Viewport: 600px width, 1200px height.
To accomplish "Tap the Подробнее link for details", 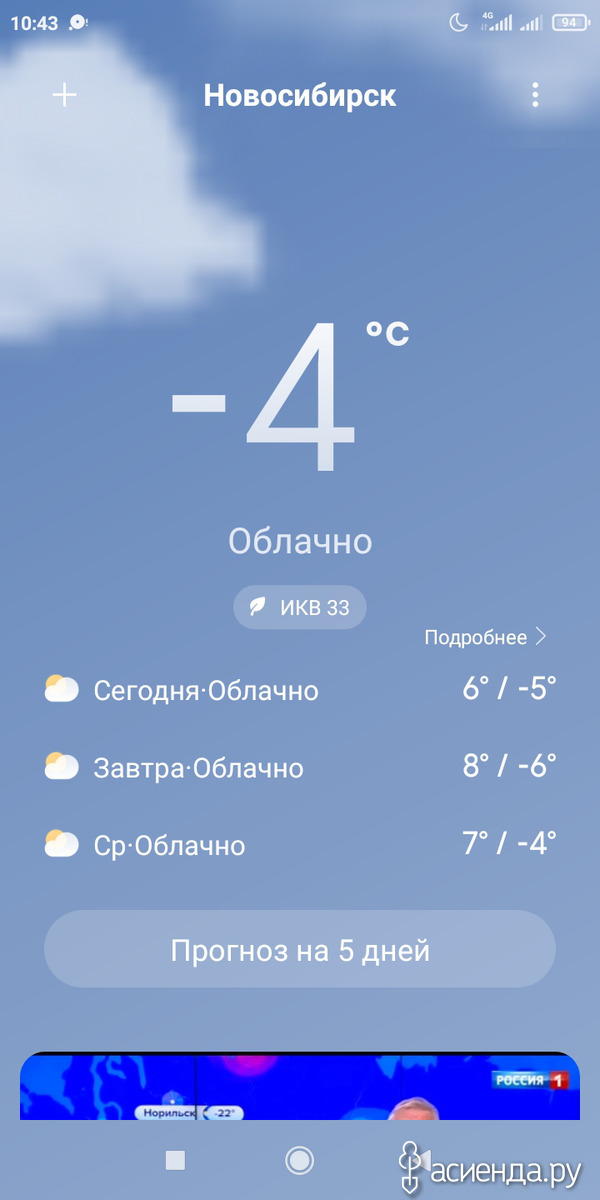I will 486,637.
